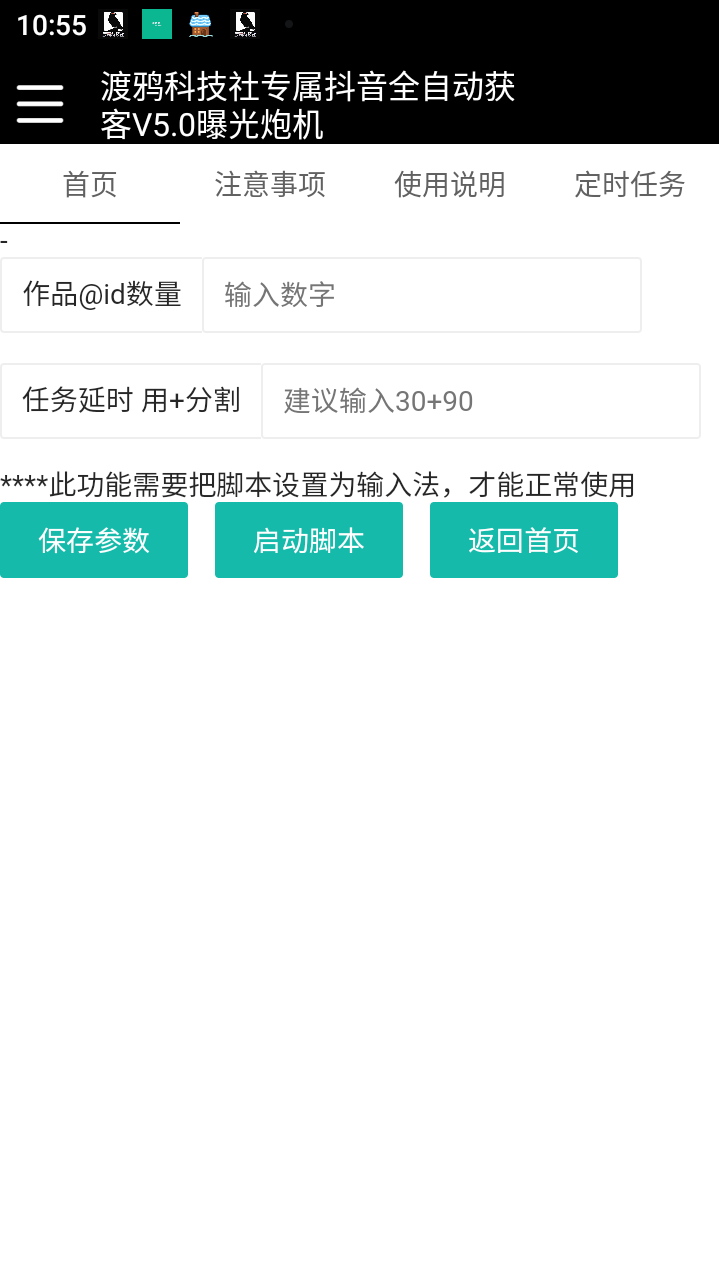The height and width of the screenshot is (1279, 719).
Task: Open the 使用说明 tab
Action: (x=450, y=184)
